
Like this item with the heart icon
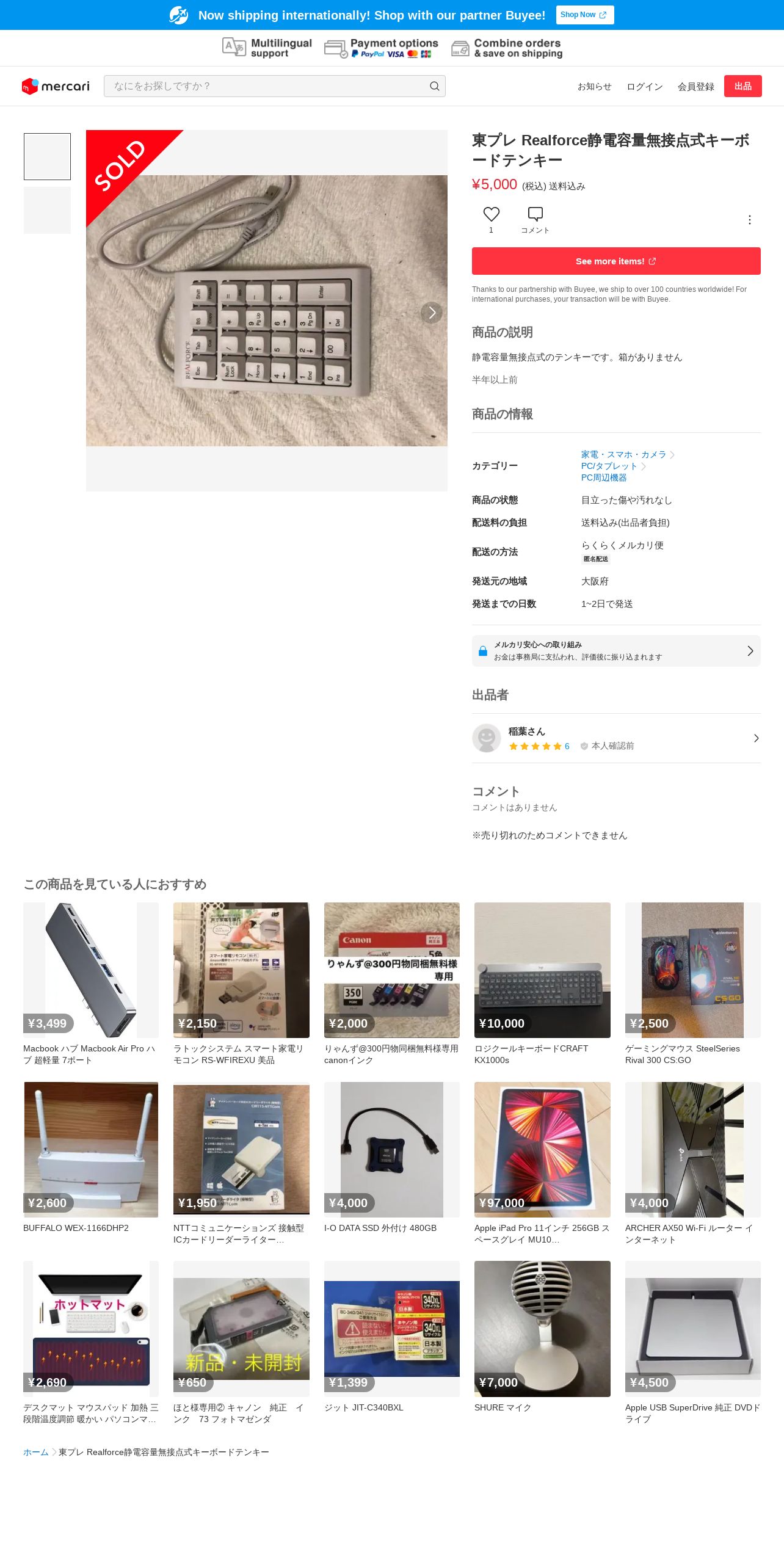point(491,214)
